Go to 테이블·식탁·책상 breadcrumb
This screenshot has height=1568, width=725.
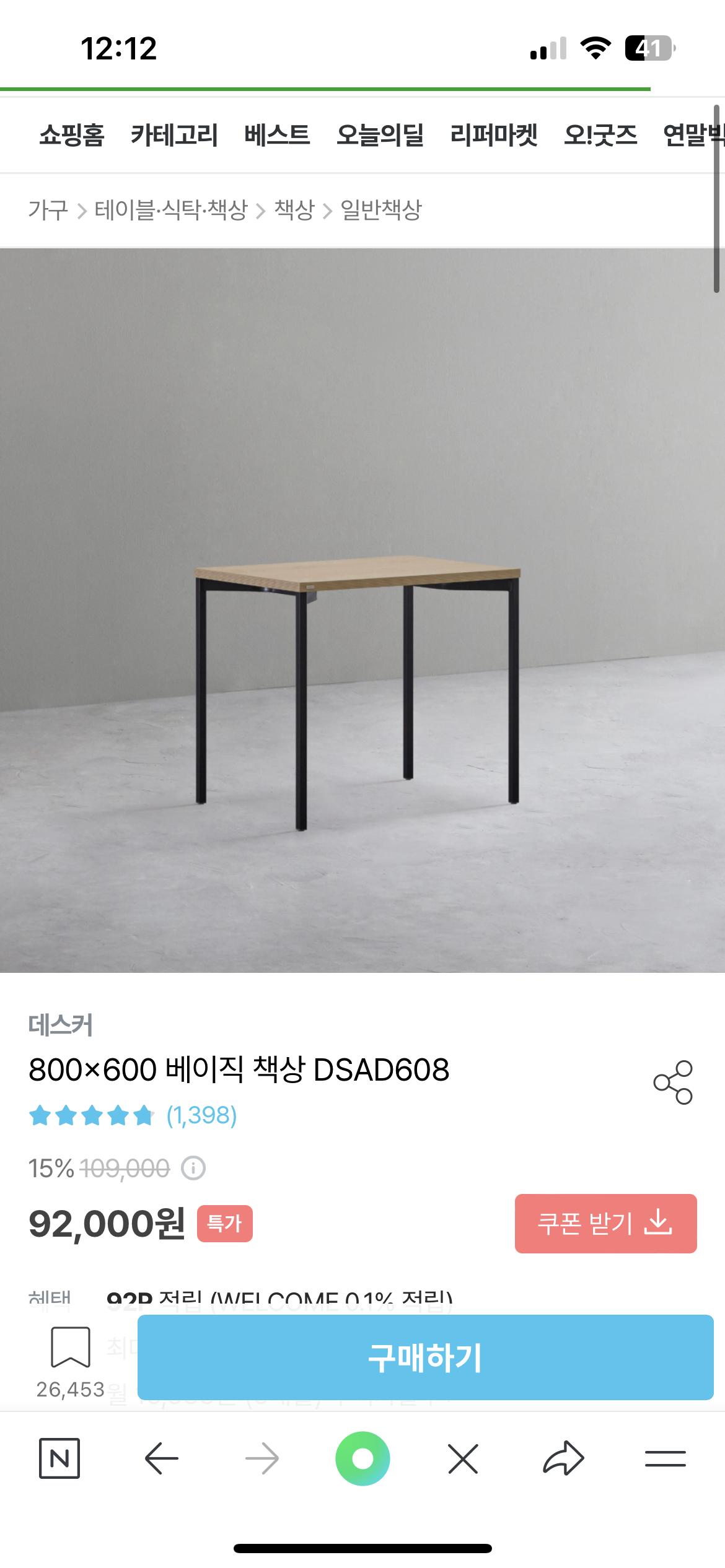(171, 210)
